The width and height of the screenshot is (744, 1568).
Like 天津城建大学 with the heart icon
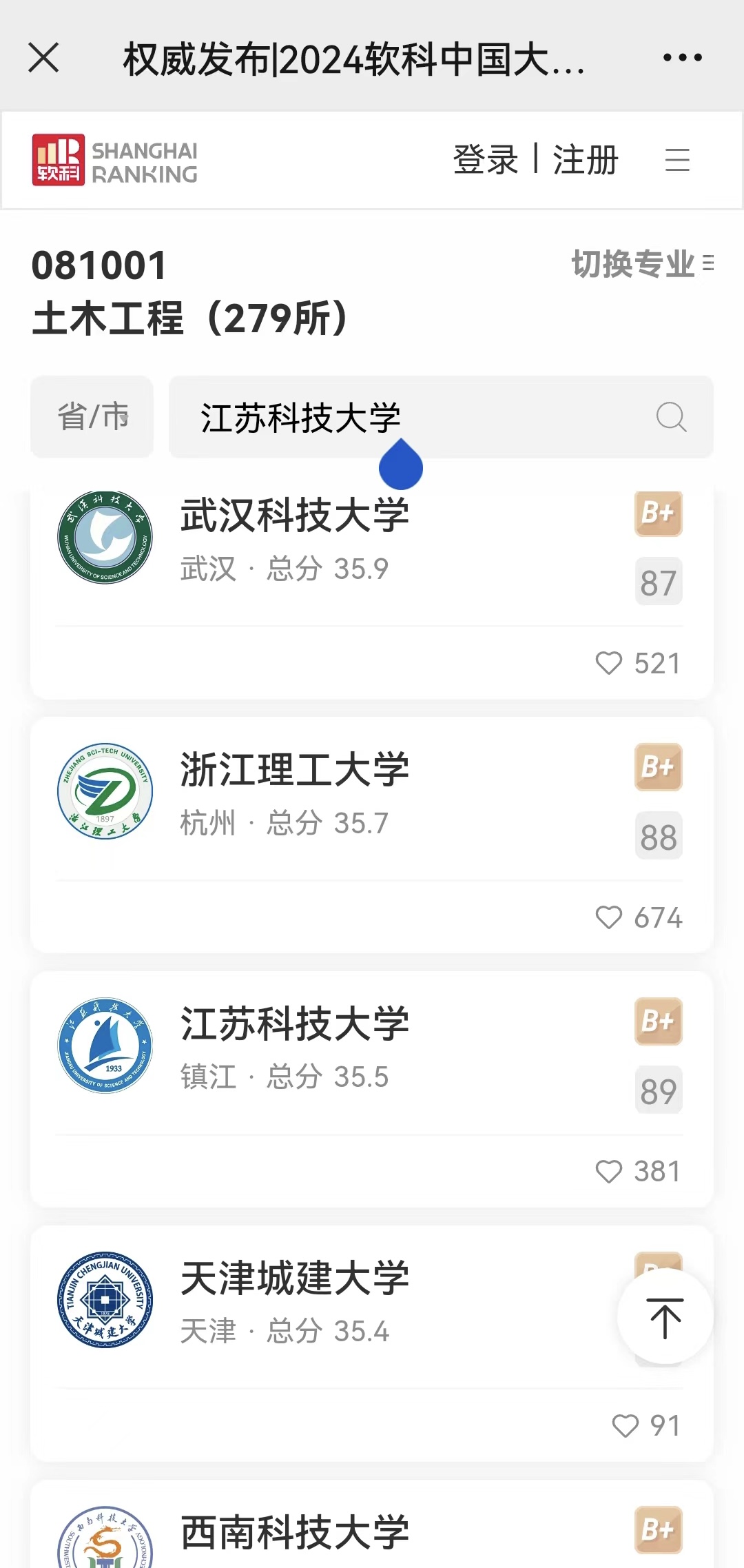(625, 1425)
